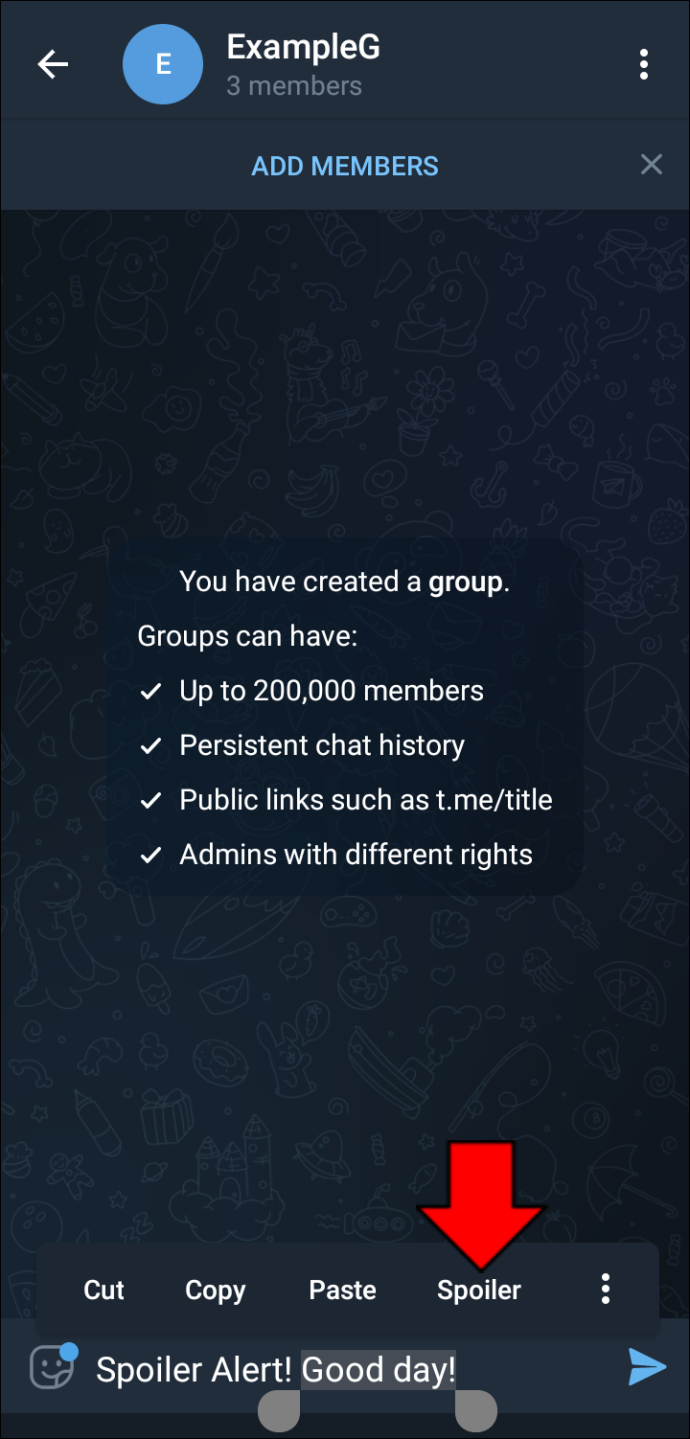Screen dimensions: 690x1439
Task: Show more text selection options
Action: tap(605, 1289)
